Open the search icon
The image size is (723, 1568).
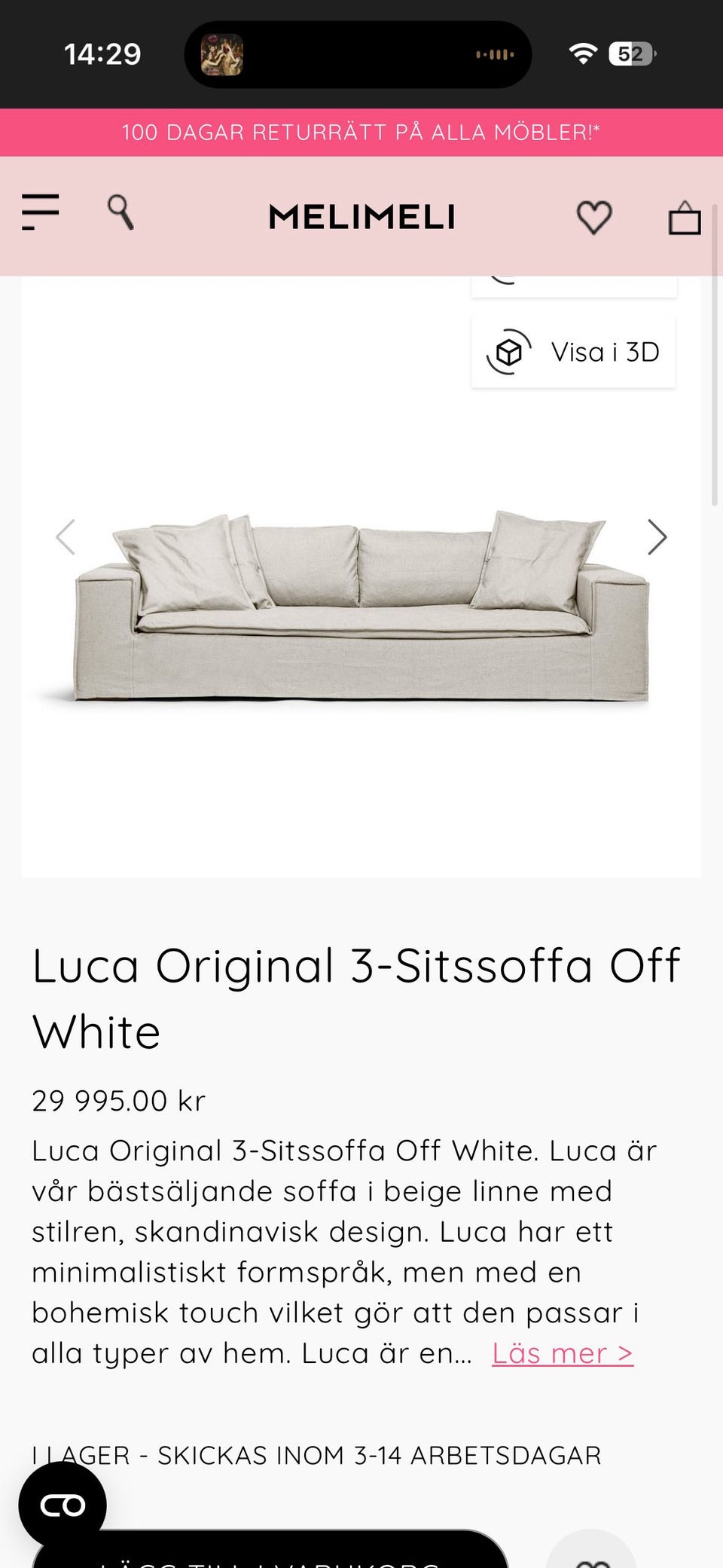(x=120, y=212)
